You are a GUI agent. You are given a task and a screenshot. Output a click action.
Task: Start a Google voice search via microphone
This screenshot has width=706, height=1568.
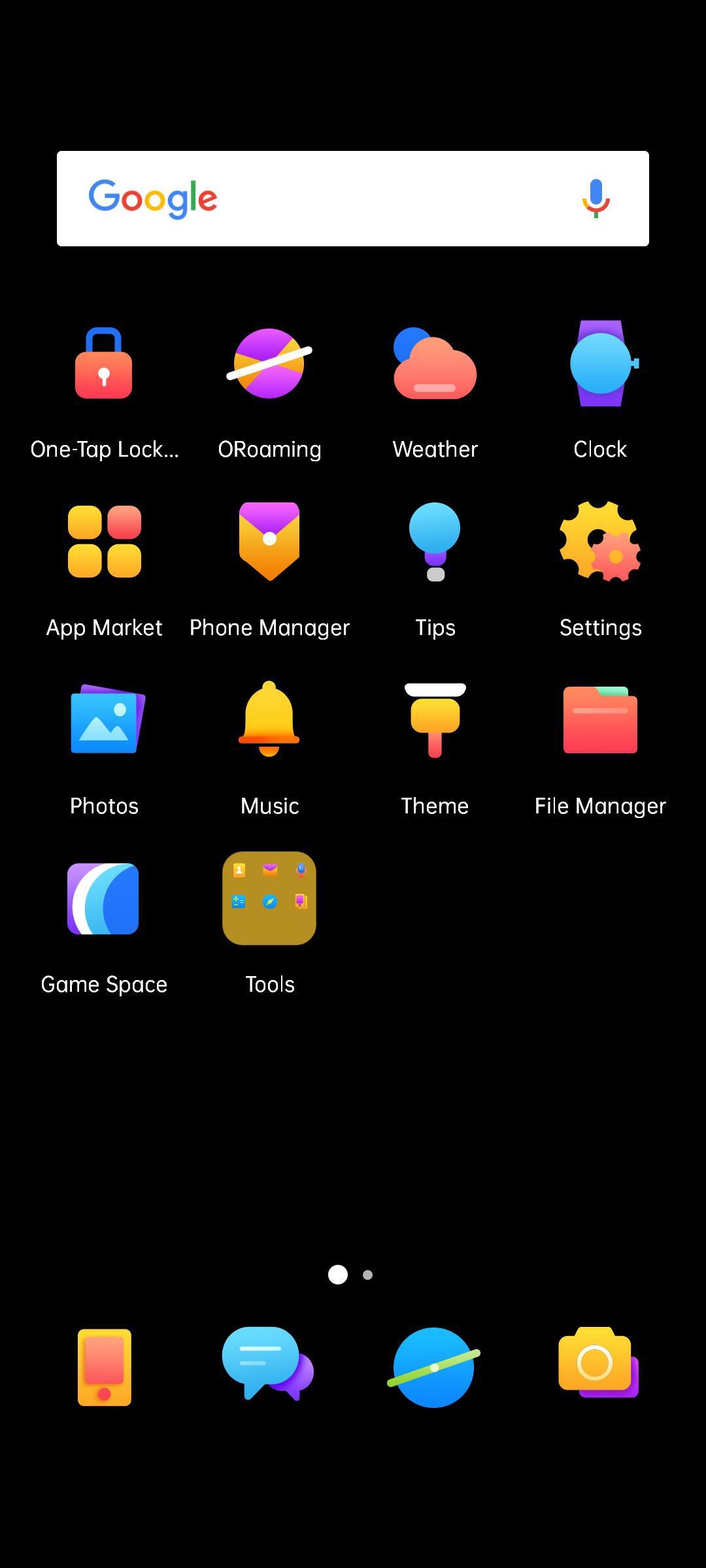pos(596,198)
